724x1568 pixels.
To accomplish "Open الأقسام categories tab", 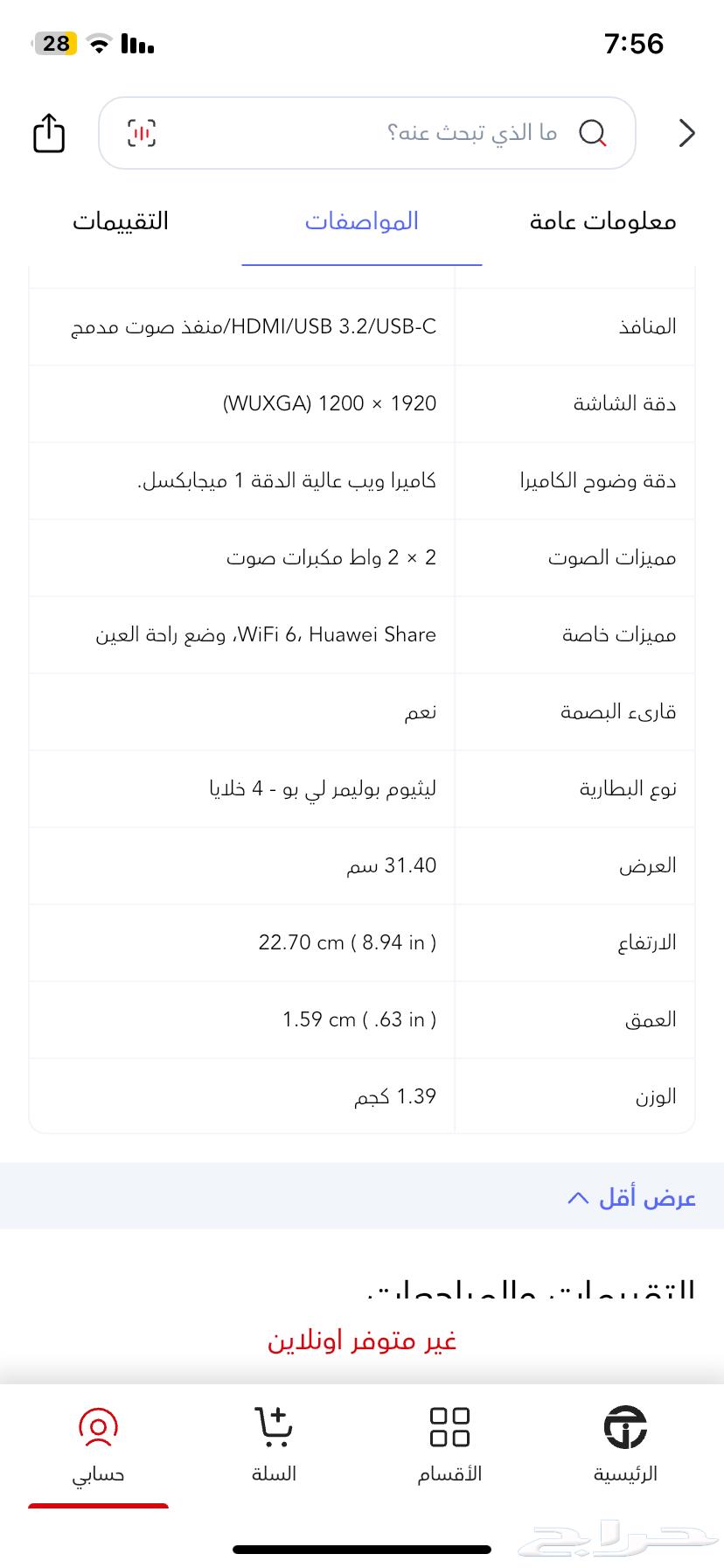I will [x=449, y=1444].
